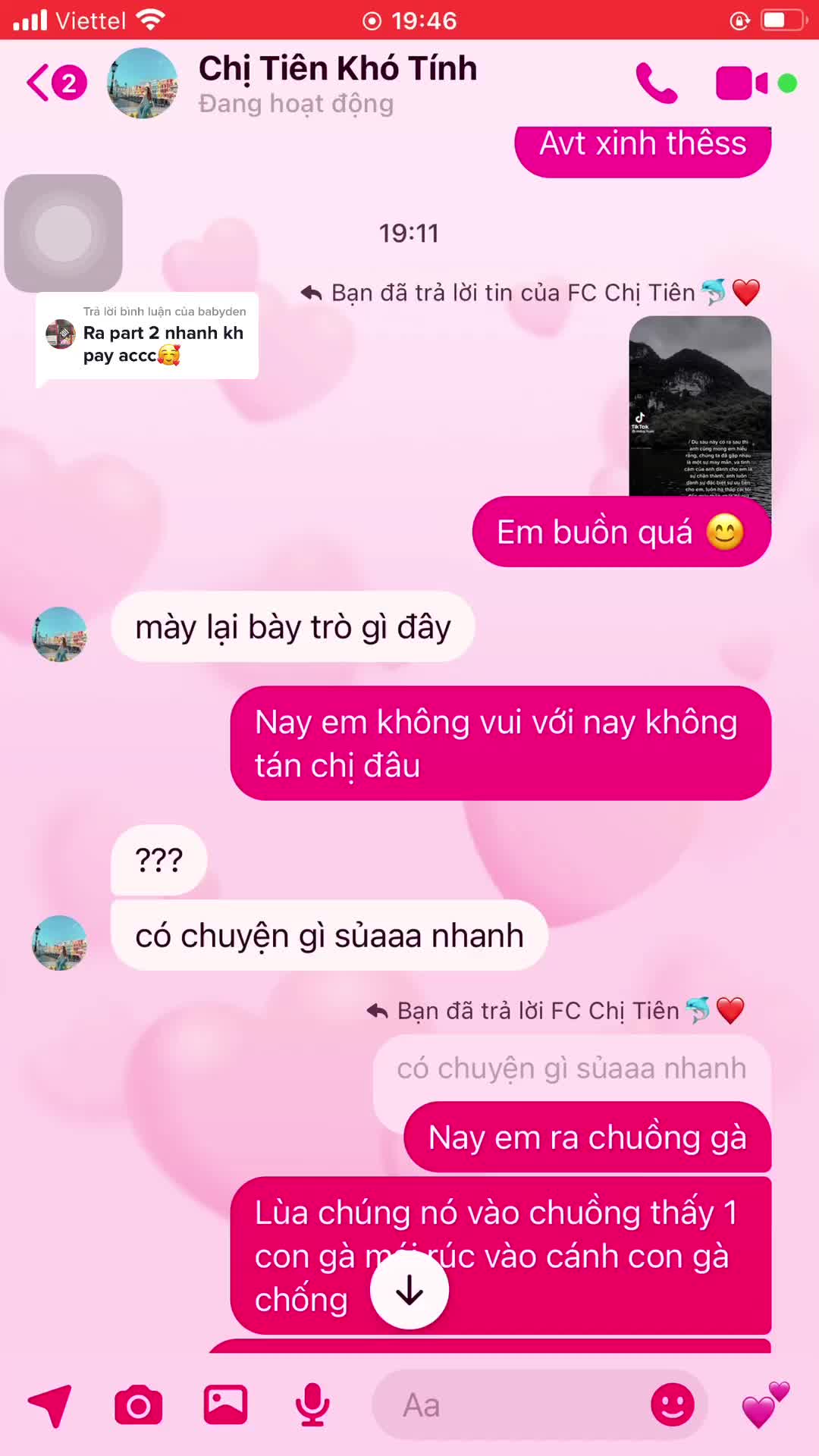Viewport: 819px width, 1456px height.
Task: Share your location with the arrow icon
Action: pos(48,1405)
